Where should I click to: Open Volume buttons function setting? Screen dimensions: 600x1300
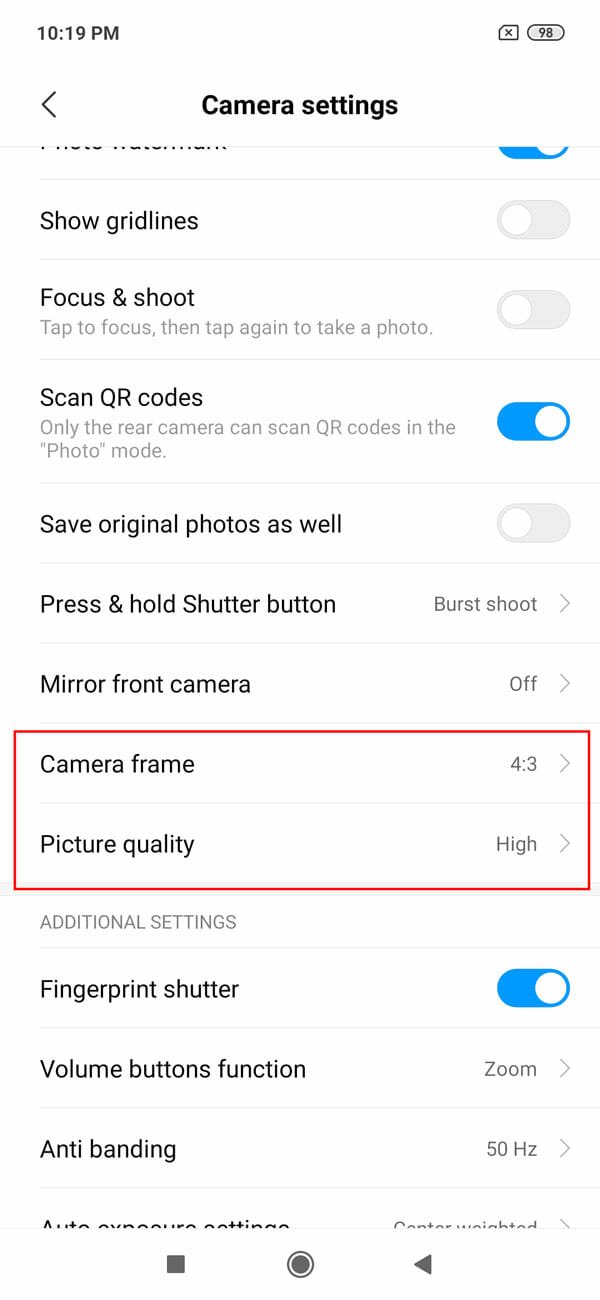point(300,1069)
